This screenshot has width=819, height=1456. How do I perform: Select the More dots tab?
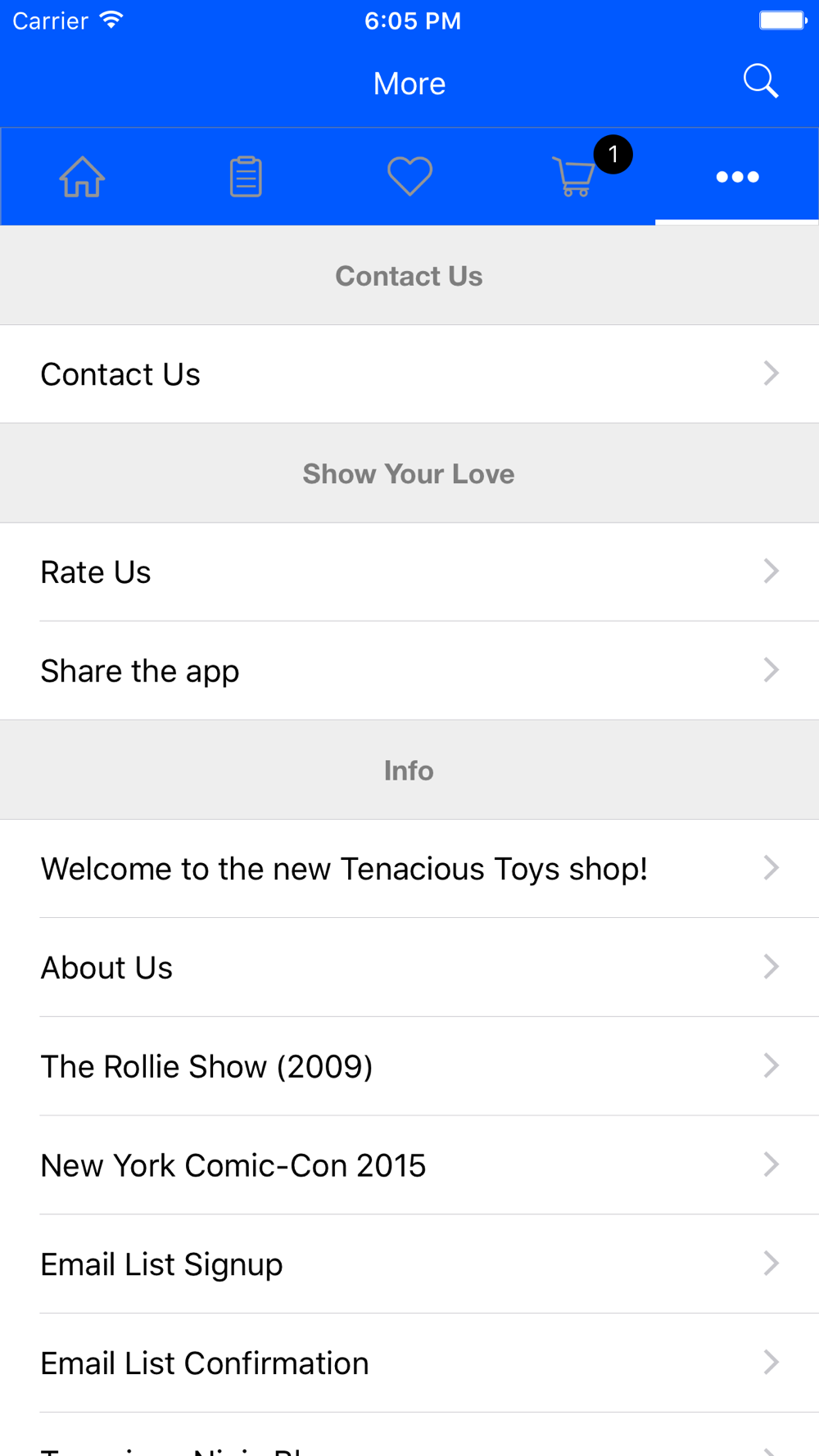pyautogui.click(x=737, y=176)
